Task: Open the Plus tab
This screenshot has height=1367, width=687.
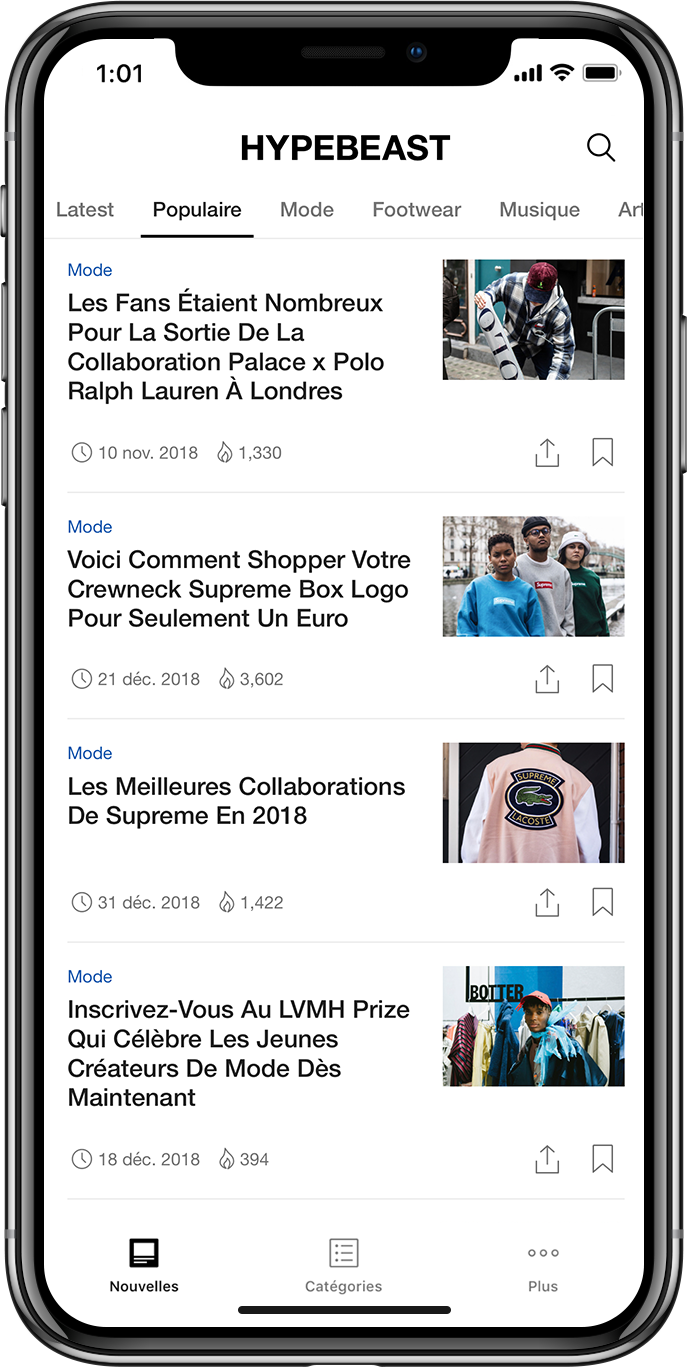Action: [x=543, y=1265]
